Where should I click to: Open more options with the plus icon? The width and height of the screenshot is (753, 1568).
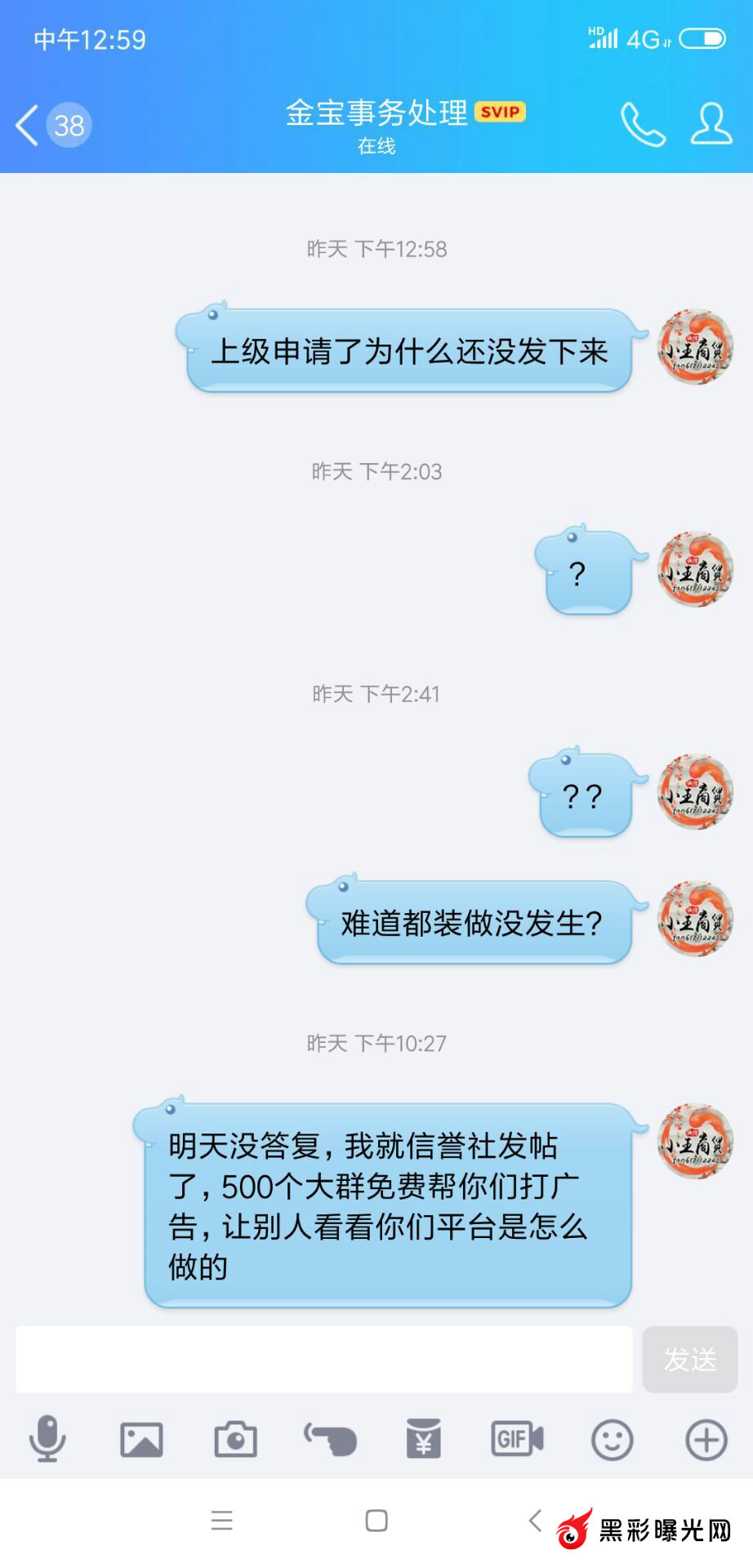(x=706, y=1438)
